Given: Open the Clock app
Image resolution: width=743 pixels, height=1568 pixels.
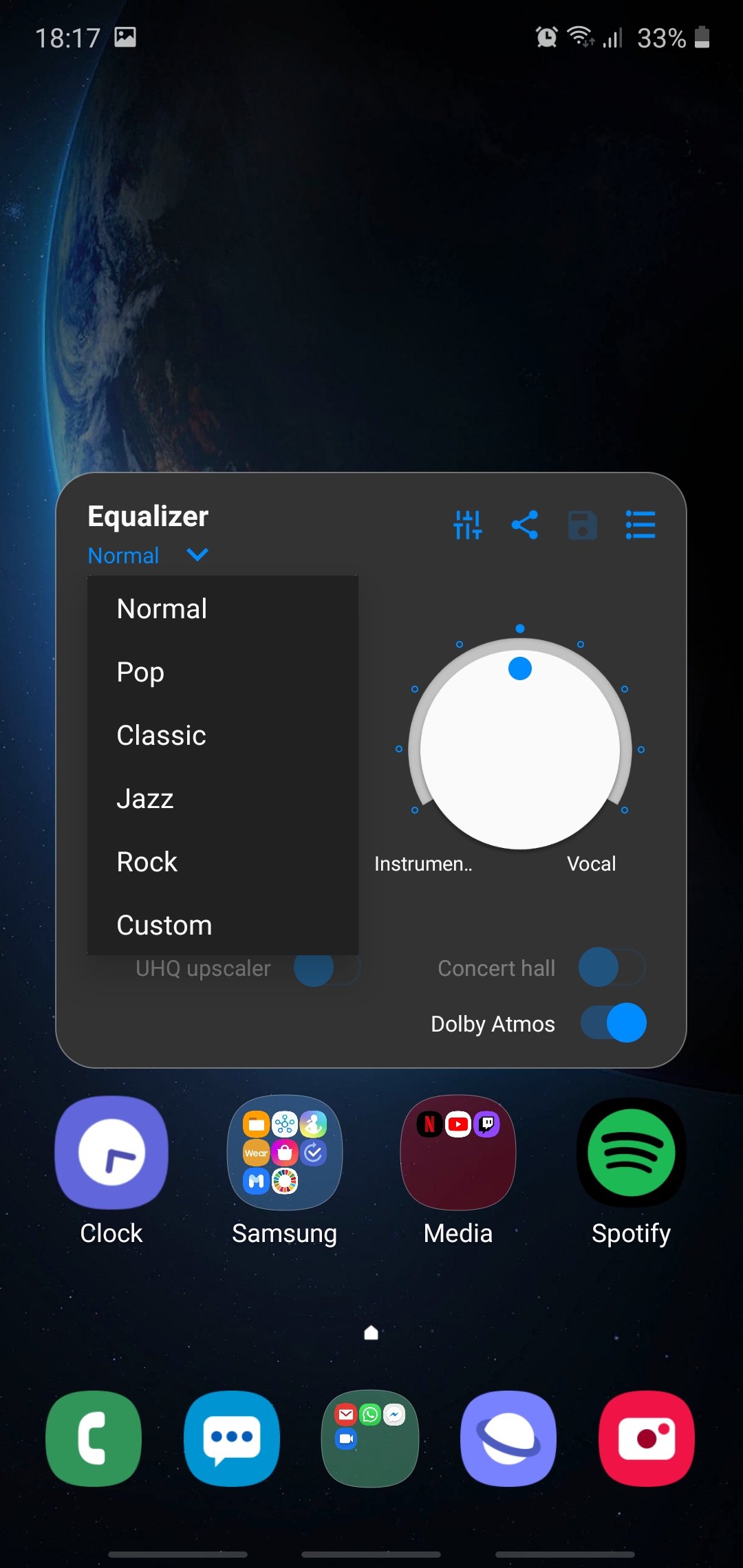Looking at the screenshot, I should pos(111,1153).
